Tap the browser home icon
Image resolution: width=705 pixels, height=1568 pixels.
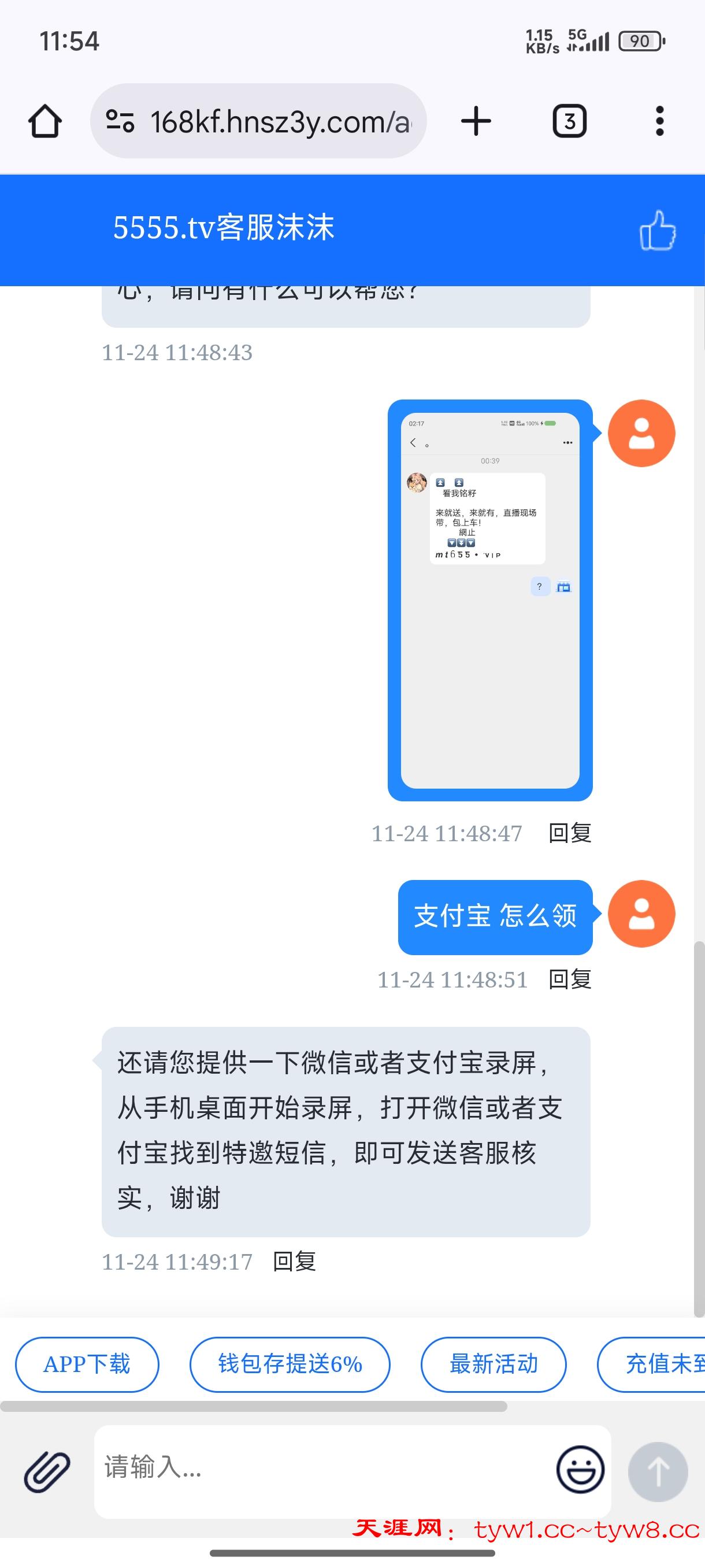tap(45, 121)
